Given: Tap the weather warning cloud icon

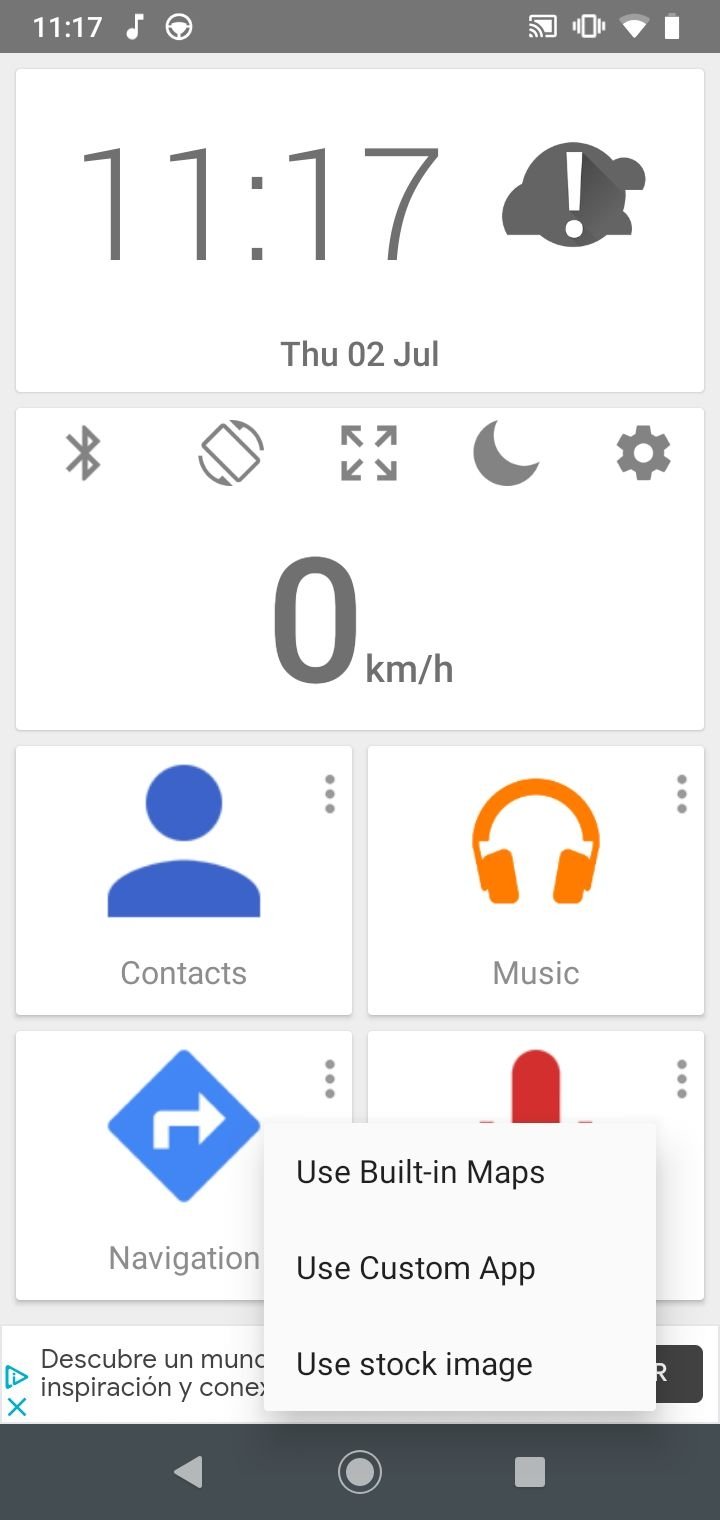Looking at the screenshot, I should point(574,192).
